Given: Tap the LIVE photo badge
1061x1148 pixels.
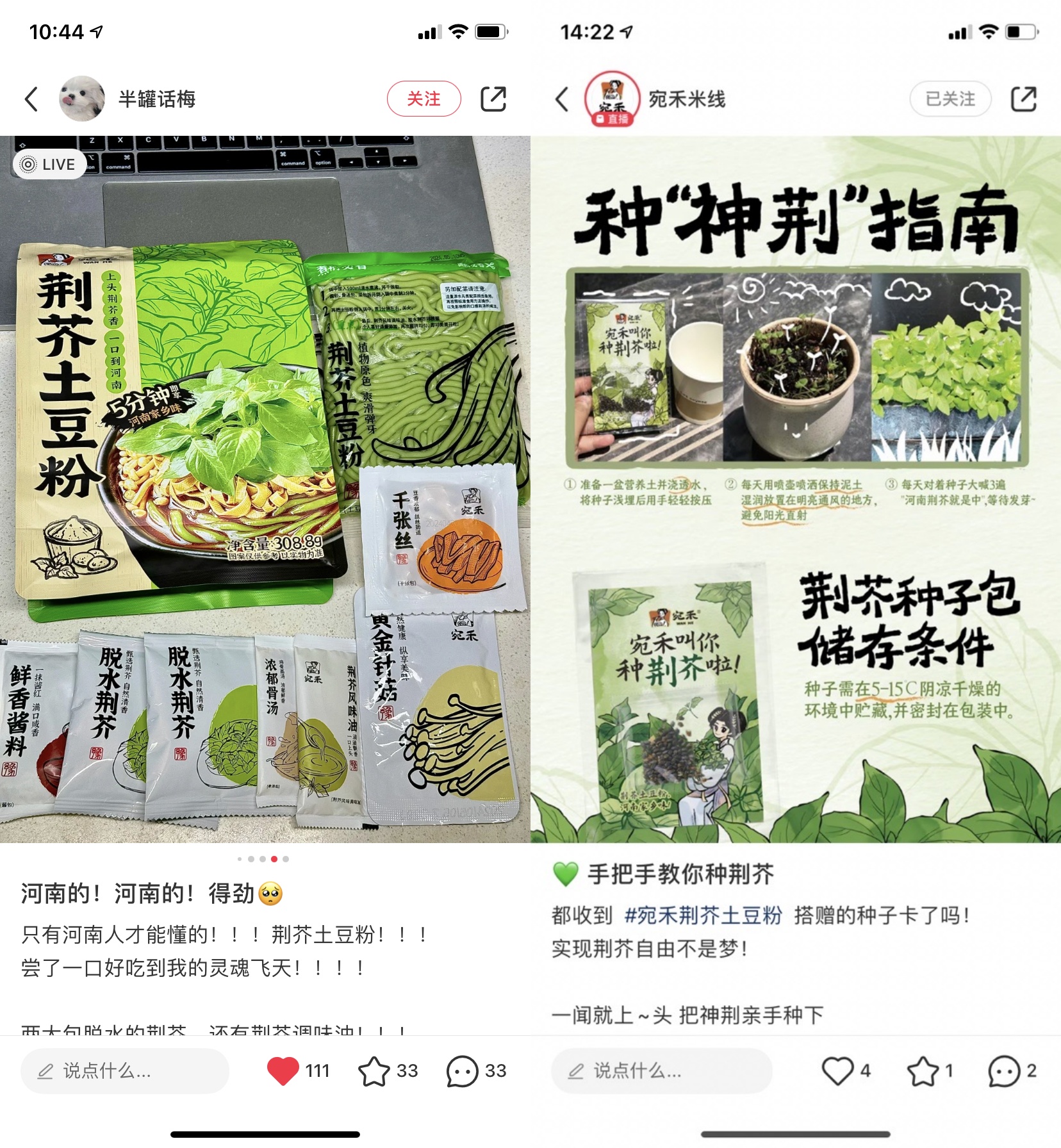Looking at the screenshot, I should click(x=49, y=165).
